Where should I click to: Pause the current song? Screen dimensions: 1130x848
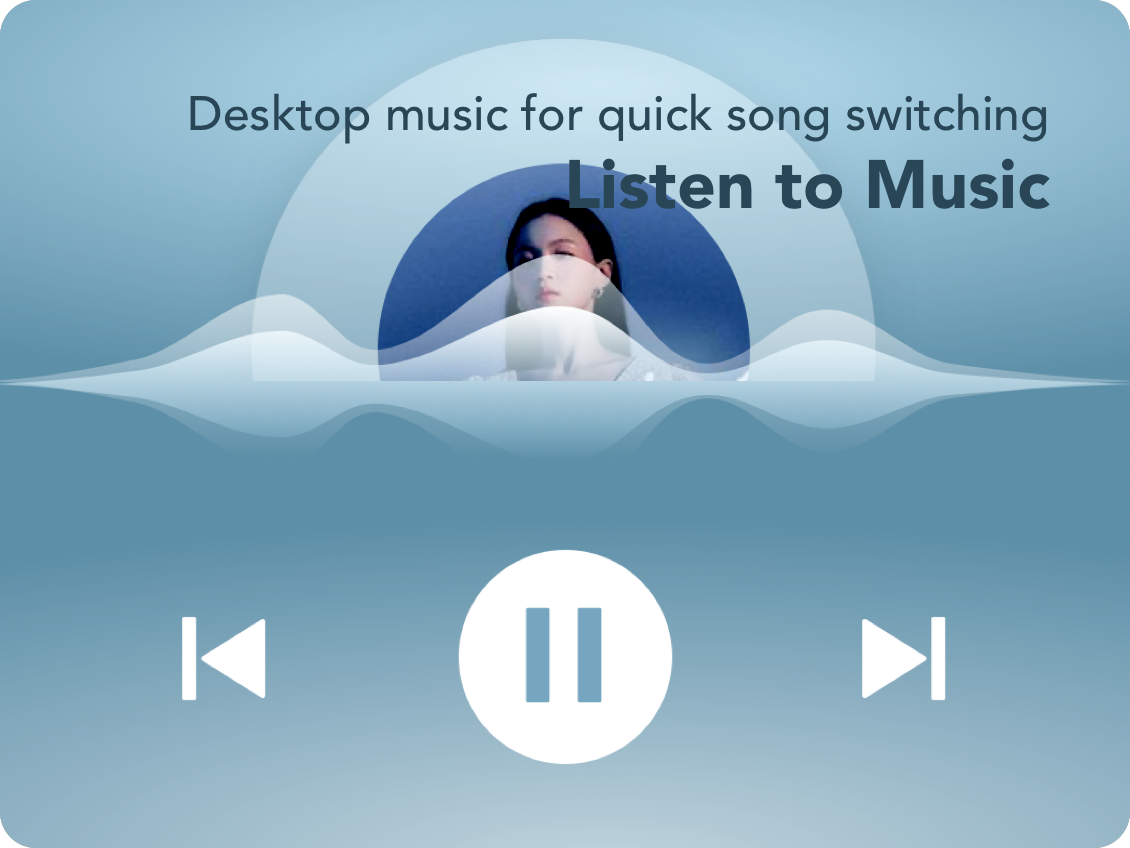565,656
